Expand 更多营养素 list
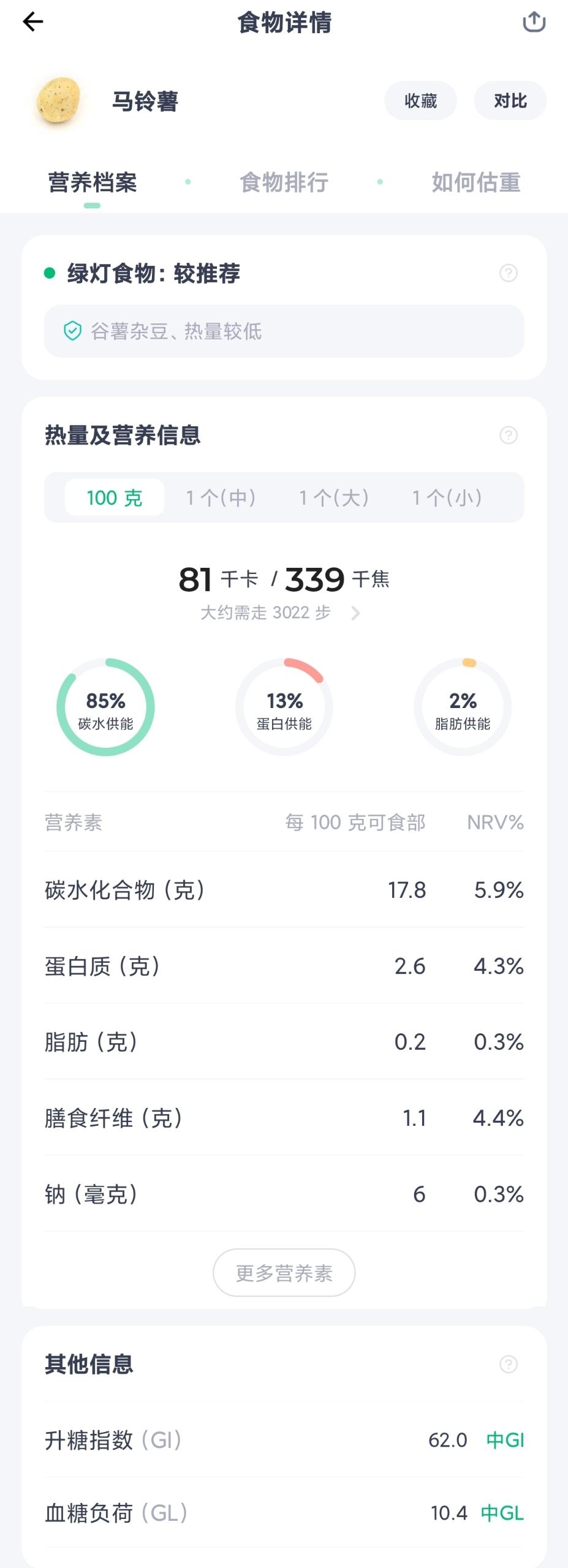Screen dimensions: 568x1568 point(284,1273)
